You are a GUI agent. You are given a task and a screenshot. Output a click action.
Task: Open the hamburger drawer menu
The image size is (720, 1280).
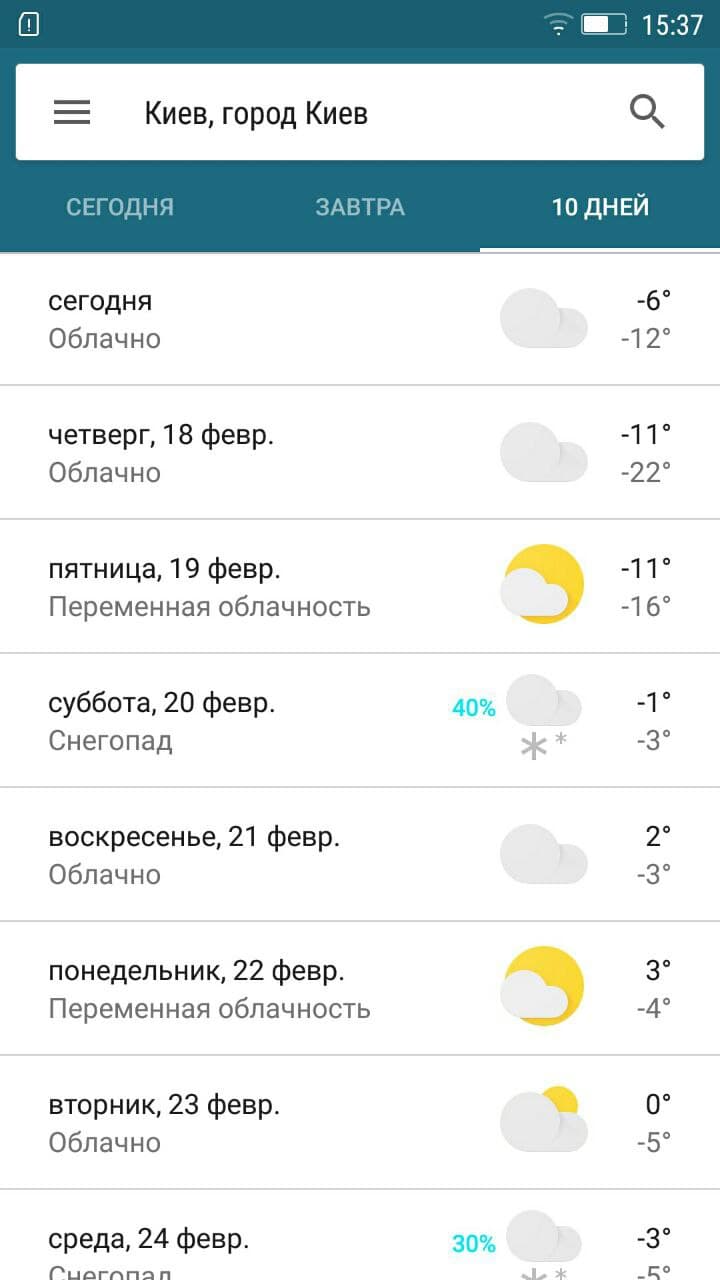72,113
